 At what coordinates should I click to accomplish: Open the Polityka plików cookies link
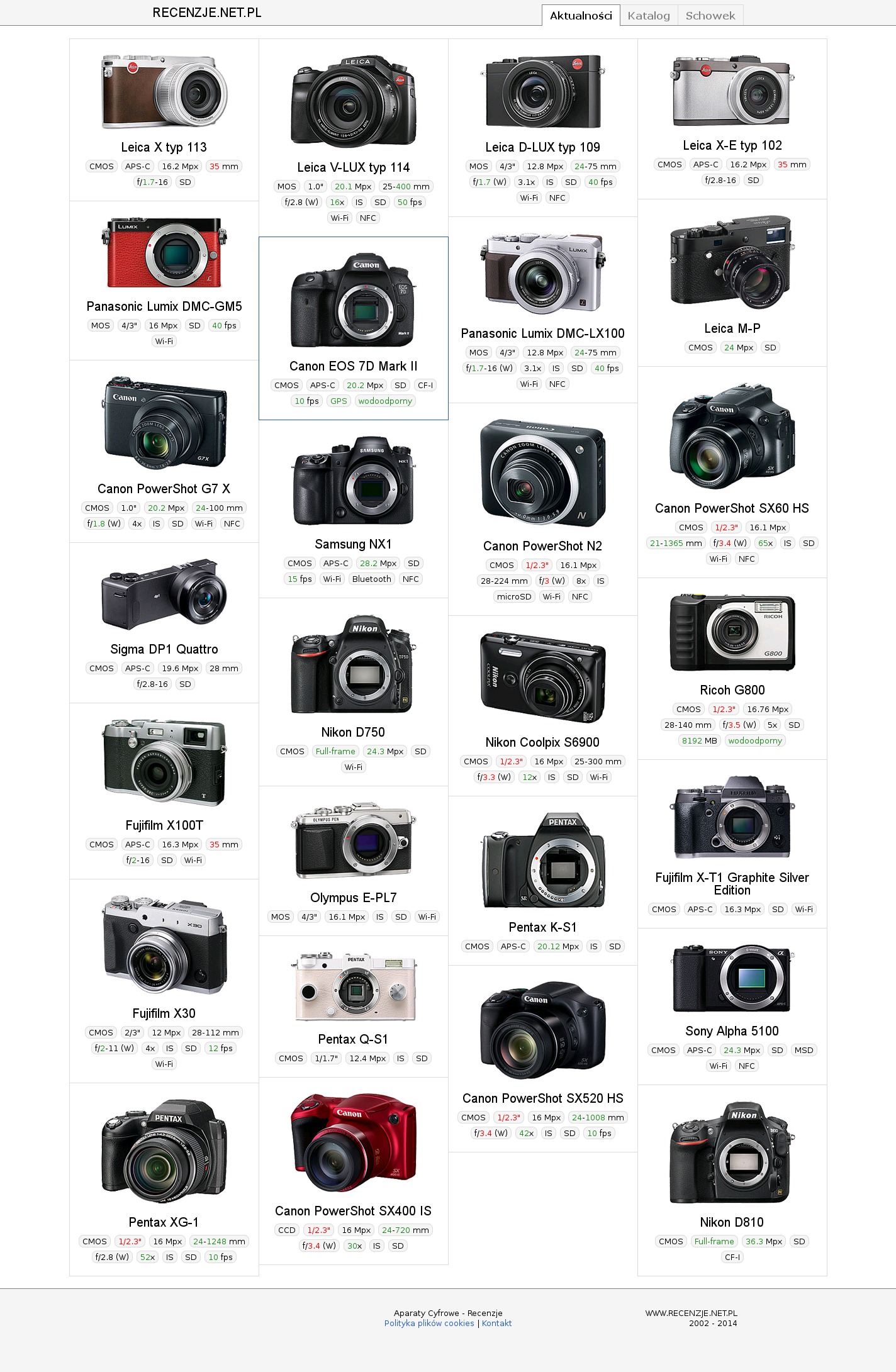[x=429, y=1323]
